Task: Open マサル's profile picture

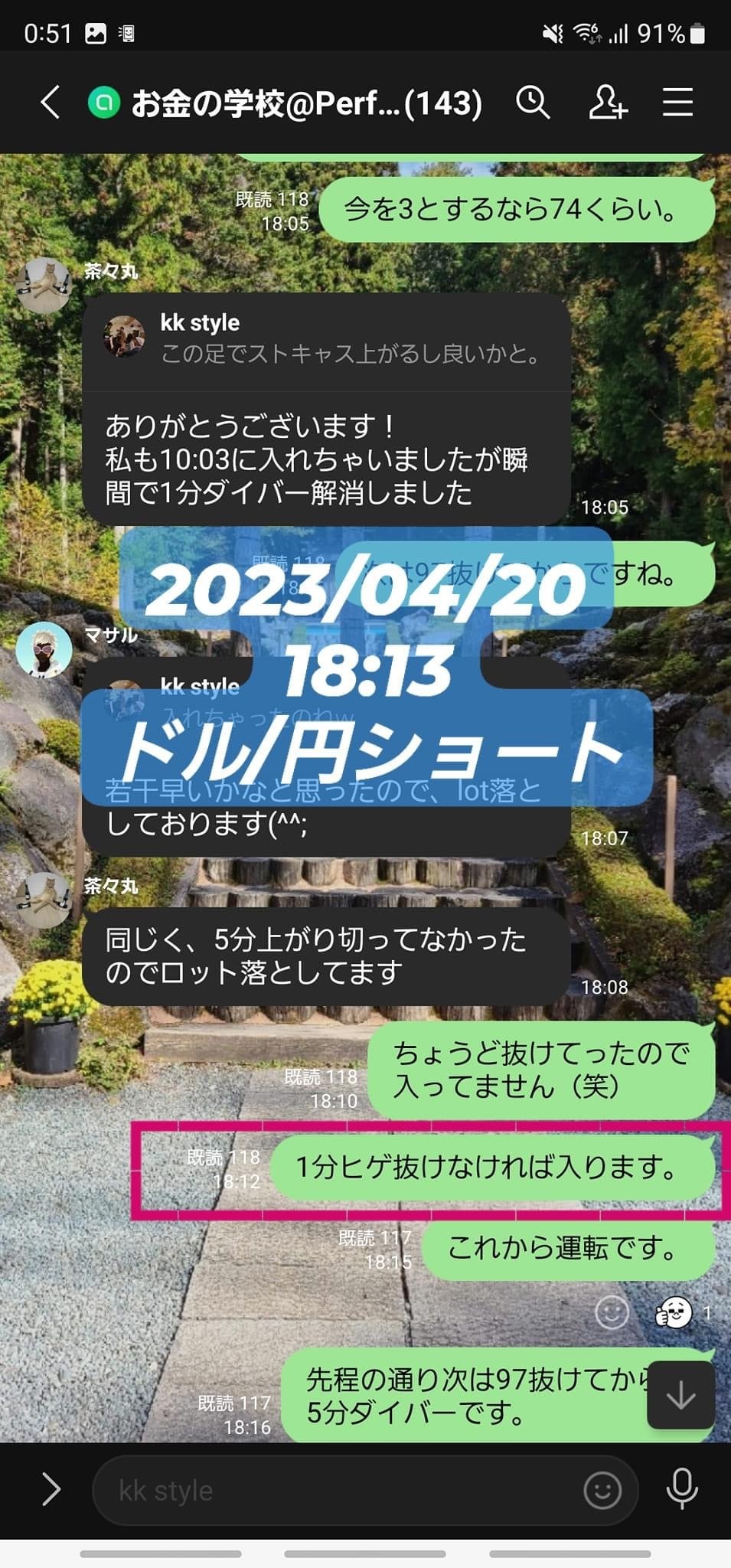Action: click(44, 649)
